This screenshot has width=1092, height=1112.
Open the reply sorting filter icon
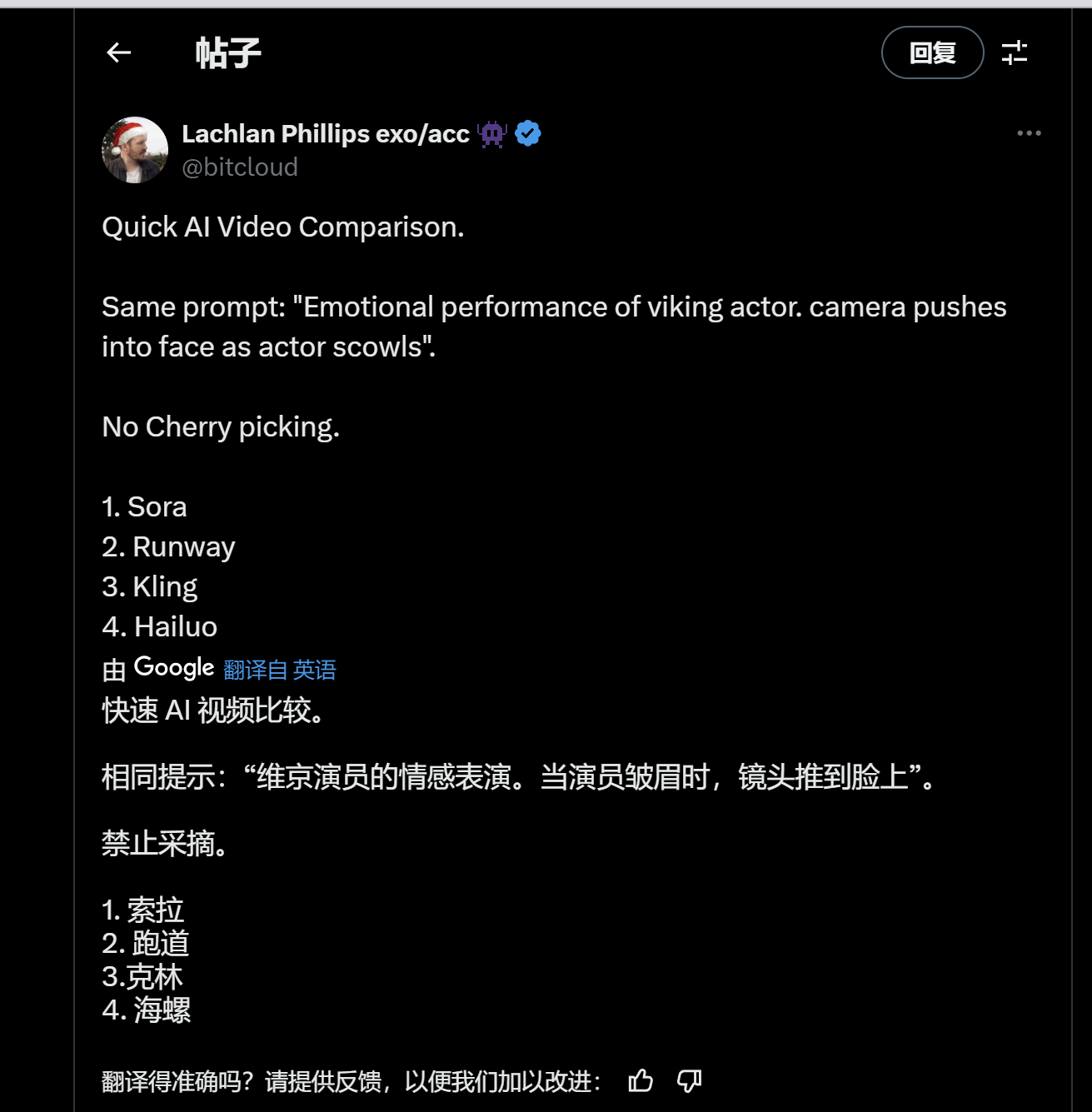pyautogui.click(x=1014, y=53)
